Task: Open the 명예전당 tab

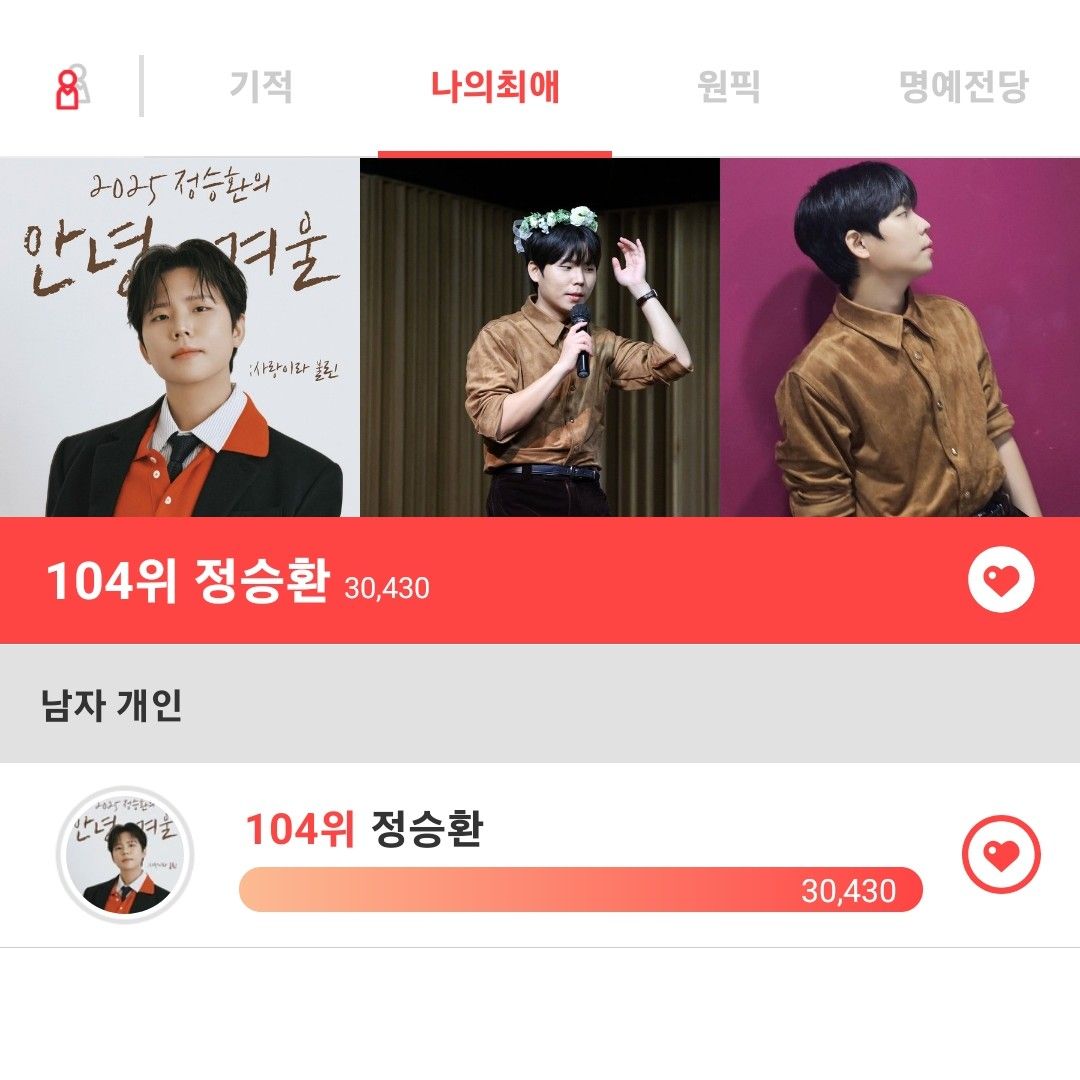Action: pyautogui.click(x=963, y=87)
